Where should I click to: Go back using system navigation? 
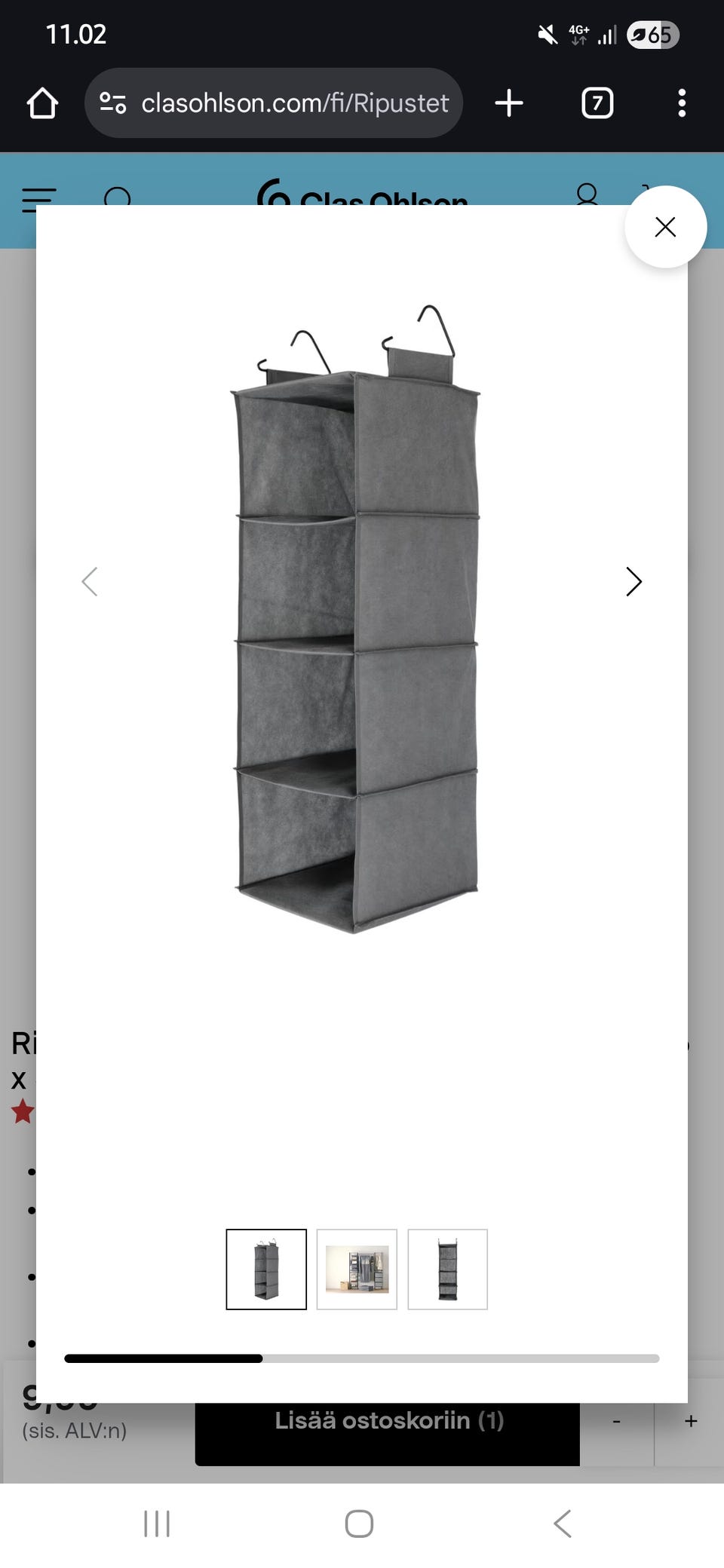pos(563,1524)
